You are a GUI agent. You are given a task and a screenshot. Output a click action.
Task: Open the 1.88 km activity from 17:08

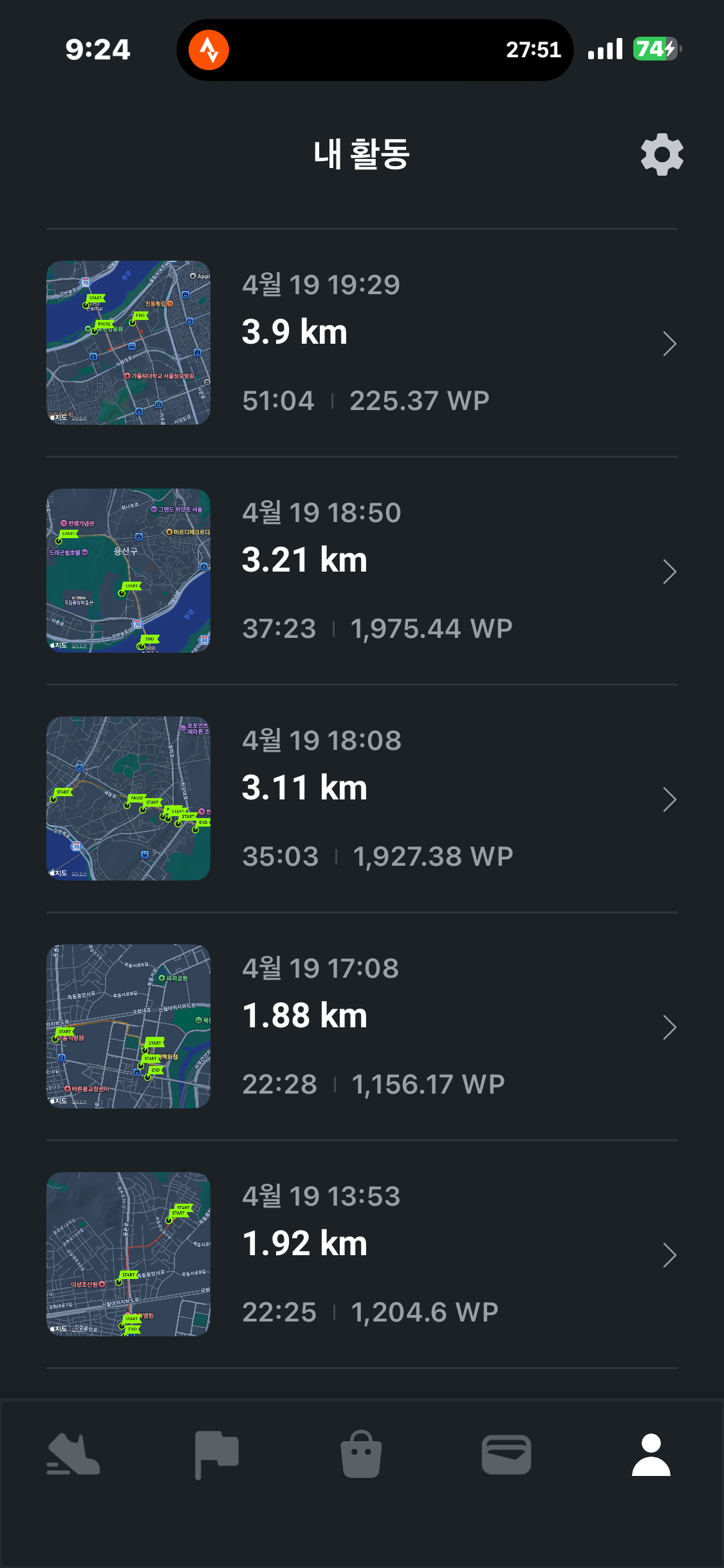[x=362, y=1027]
